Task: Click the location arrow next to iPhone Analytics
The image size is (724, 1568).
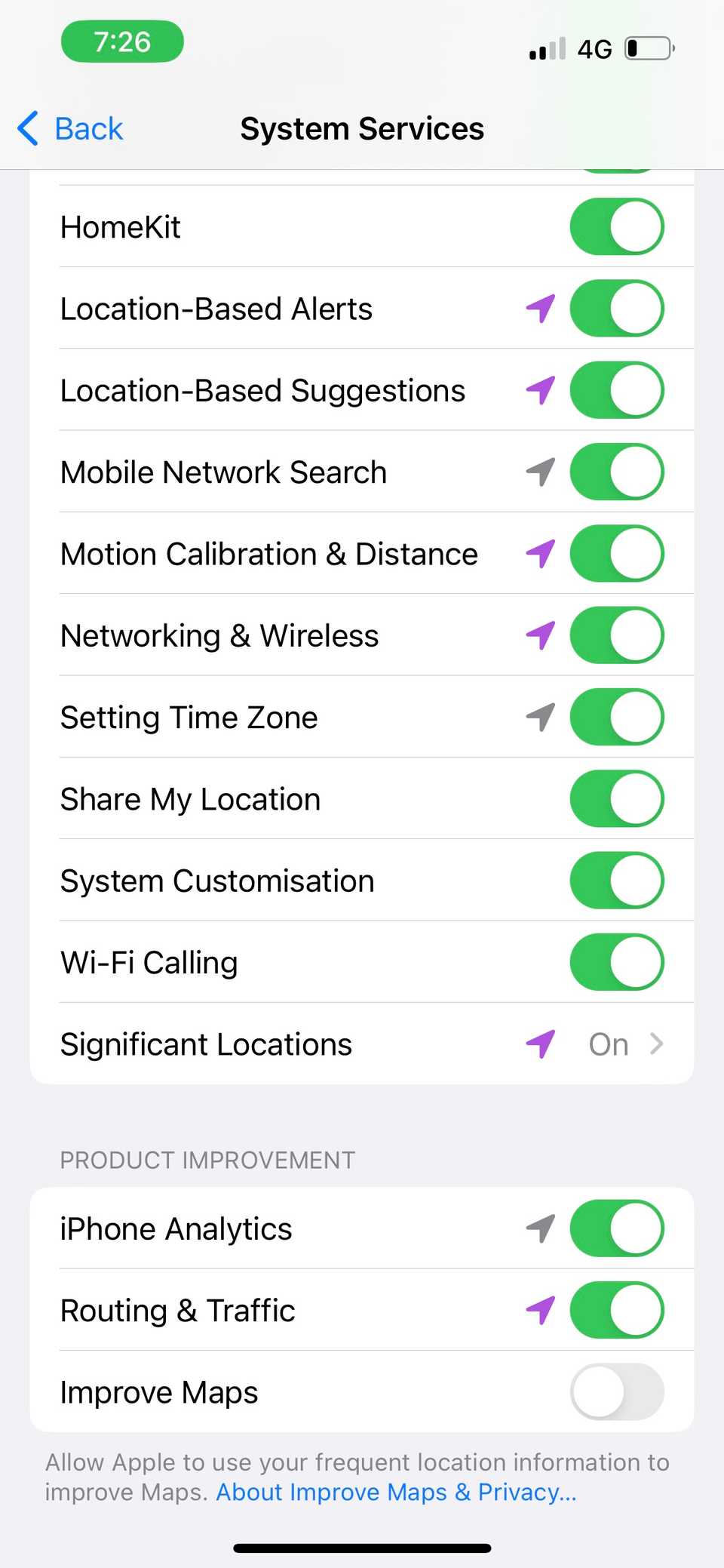Action: (540, 1228)
